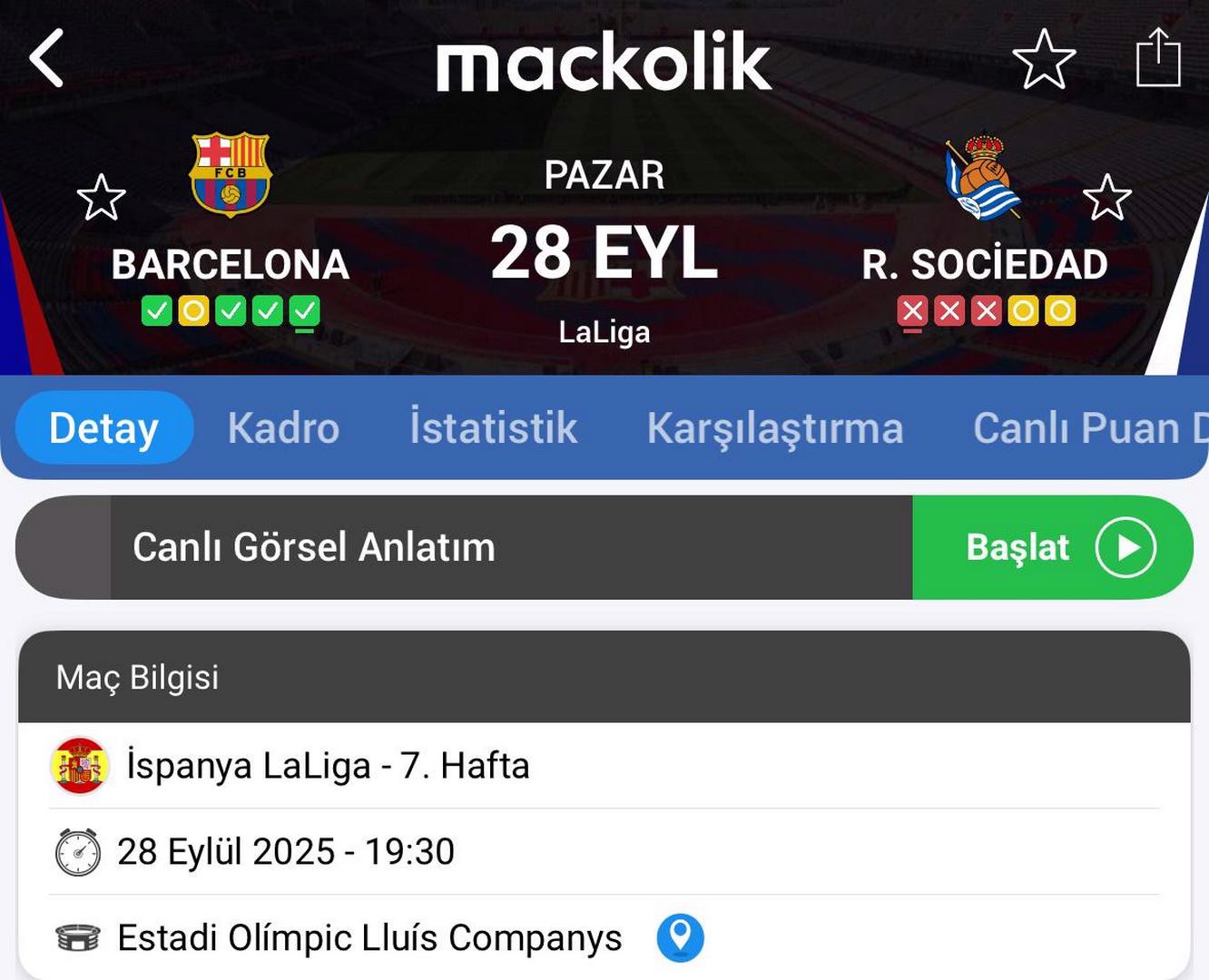Favorite the Barcelona team star
The width and height of the screenshot is (1209, 980).
tap(101, 198)
